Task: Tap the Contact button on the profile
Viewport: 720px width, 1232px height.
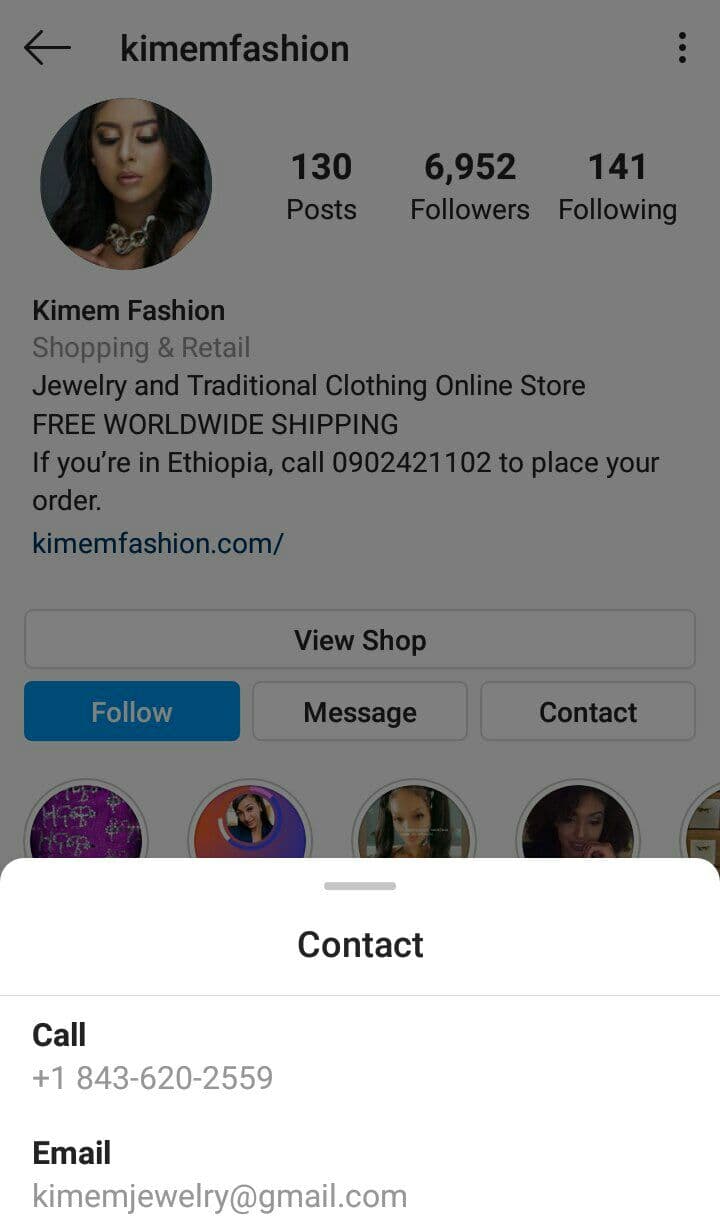Action: pos(588,712)
